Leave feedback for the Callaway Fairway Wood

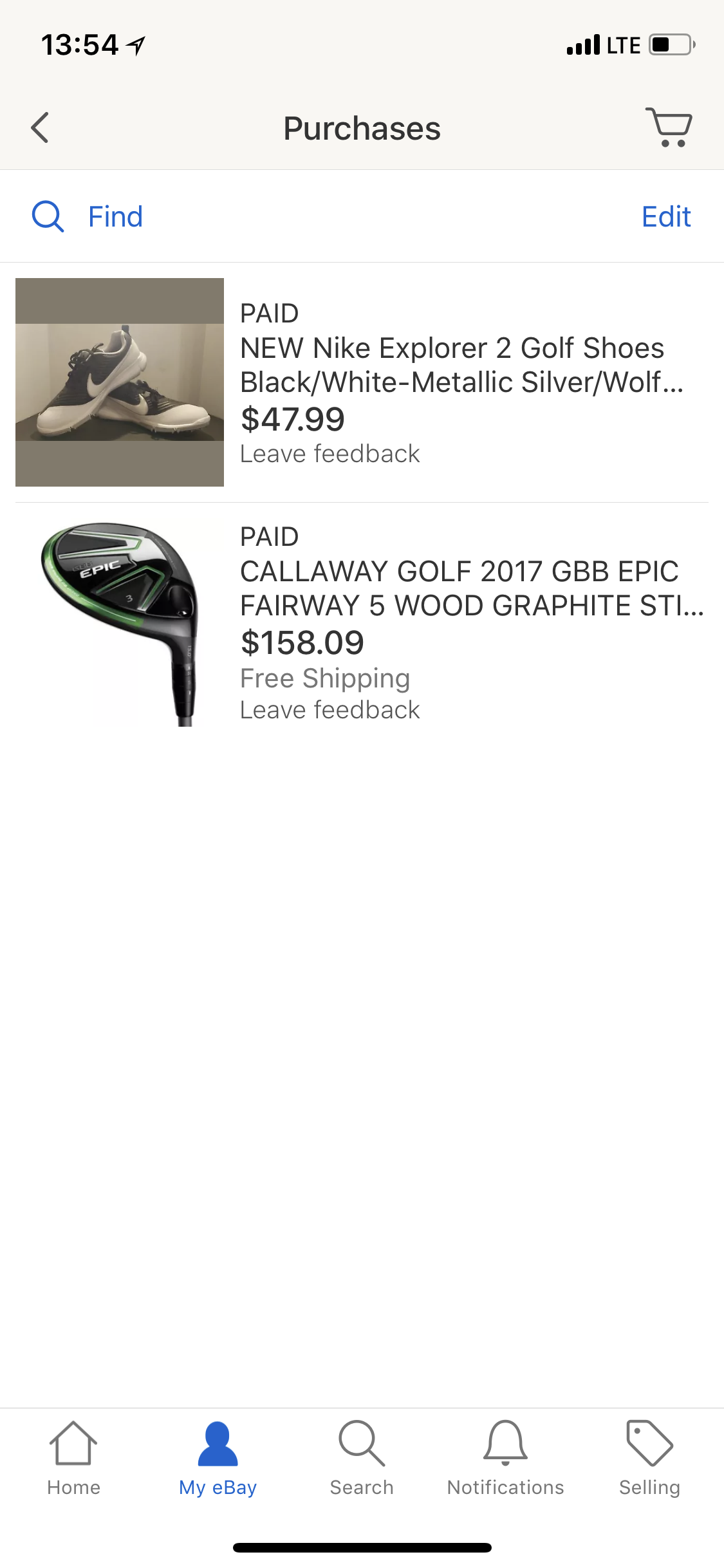click(330, 710)
